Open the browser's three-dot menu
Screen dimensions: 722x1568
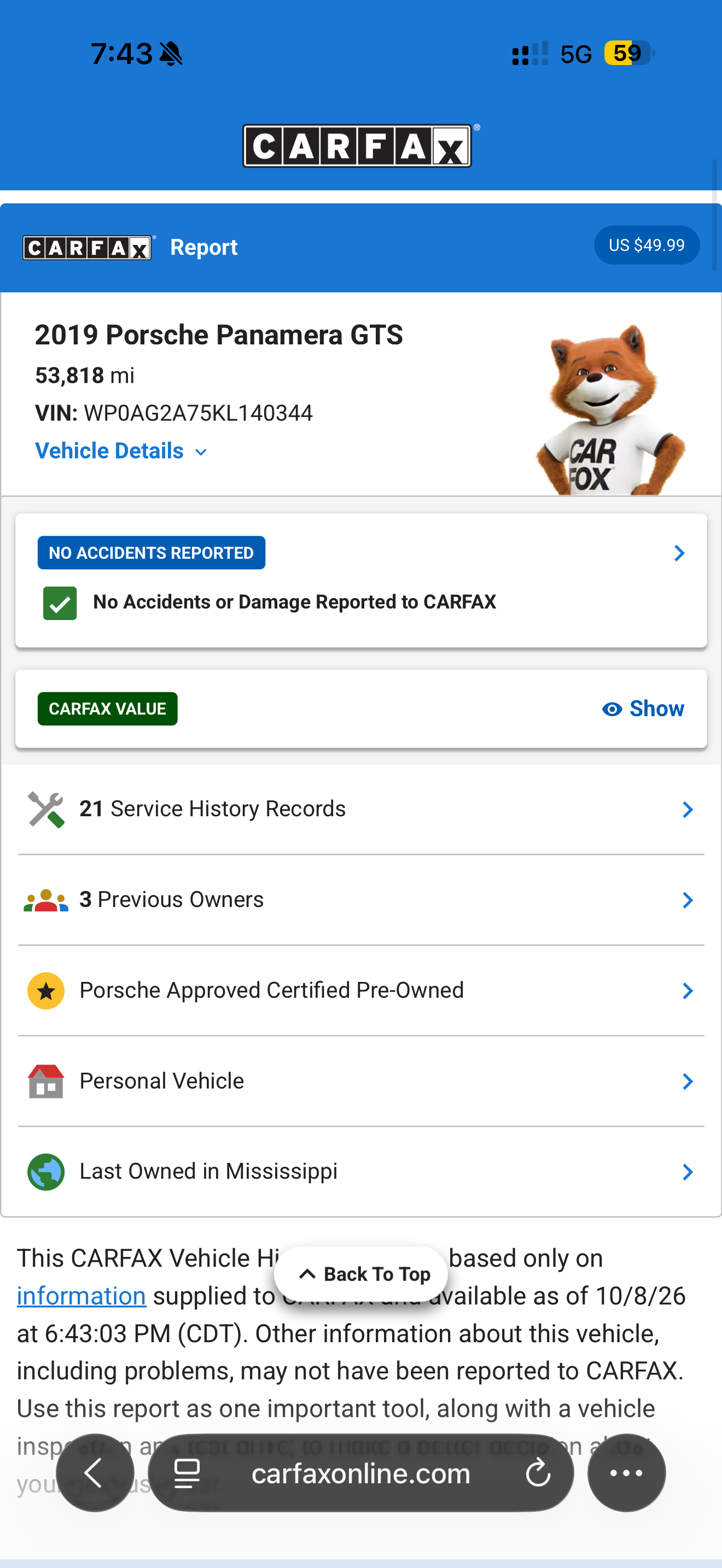pyautogui.click(x=626, y=1472)
